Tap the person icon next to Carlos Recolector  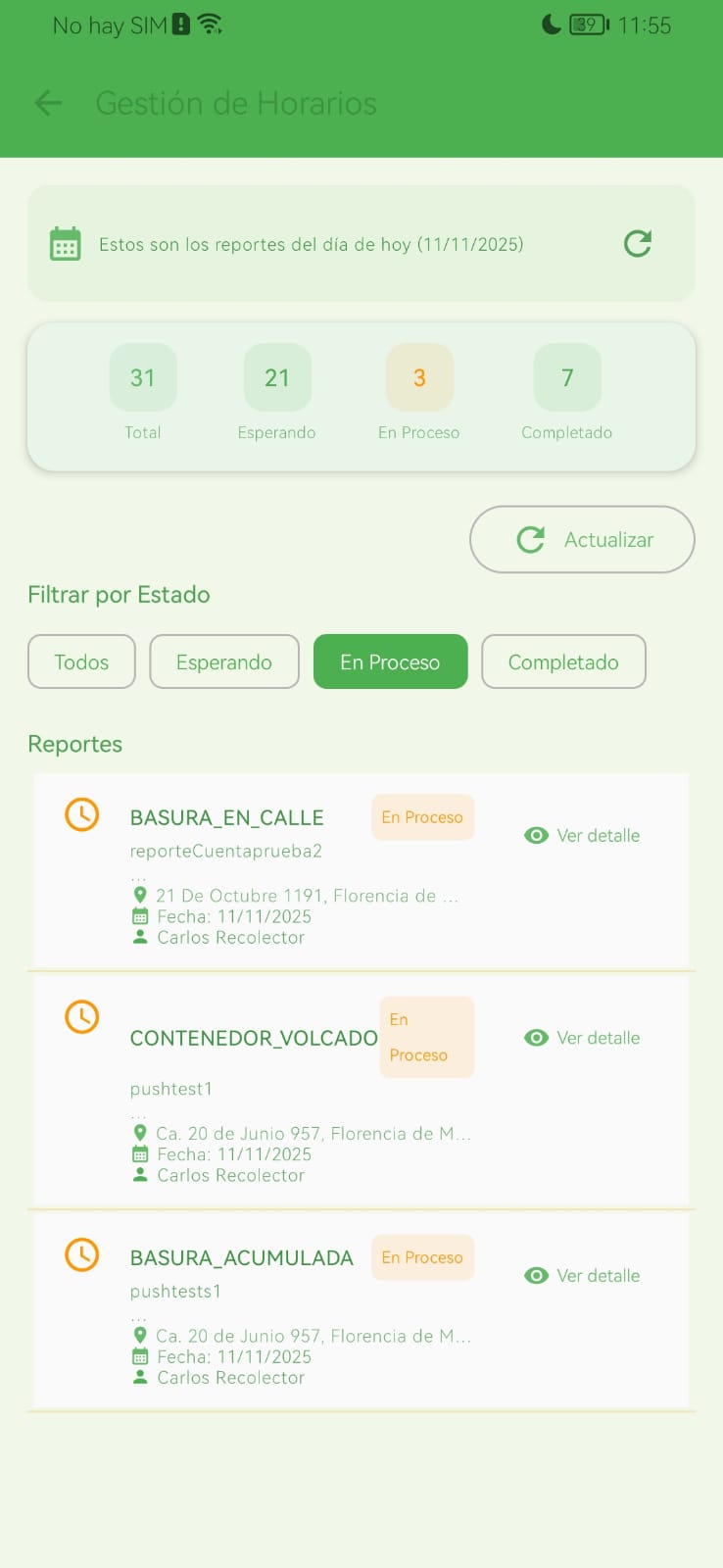pos(139,937)
